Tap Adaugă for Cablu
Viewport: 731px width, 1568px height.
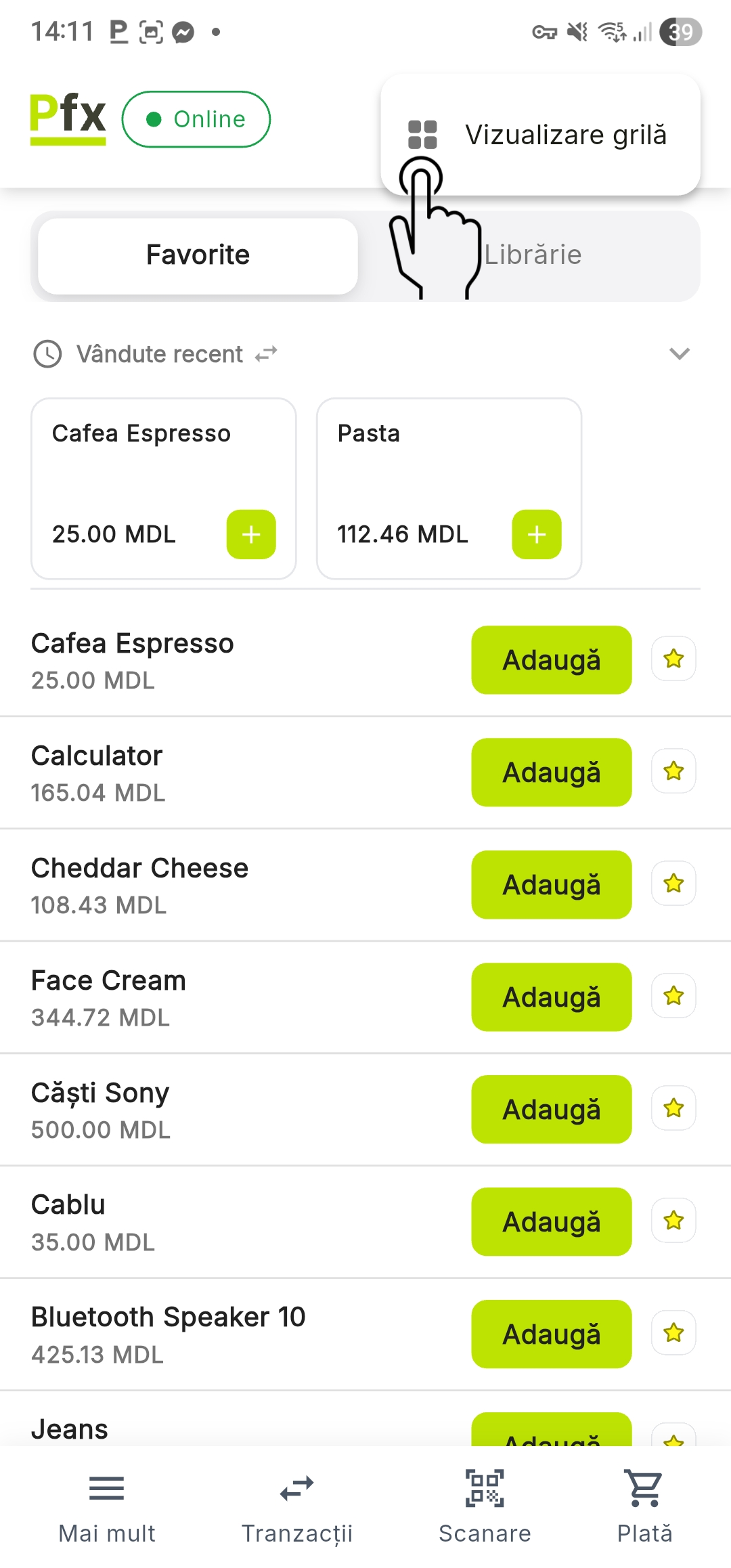pos(551,1222)
